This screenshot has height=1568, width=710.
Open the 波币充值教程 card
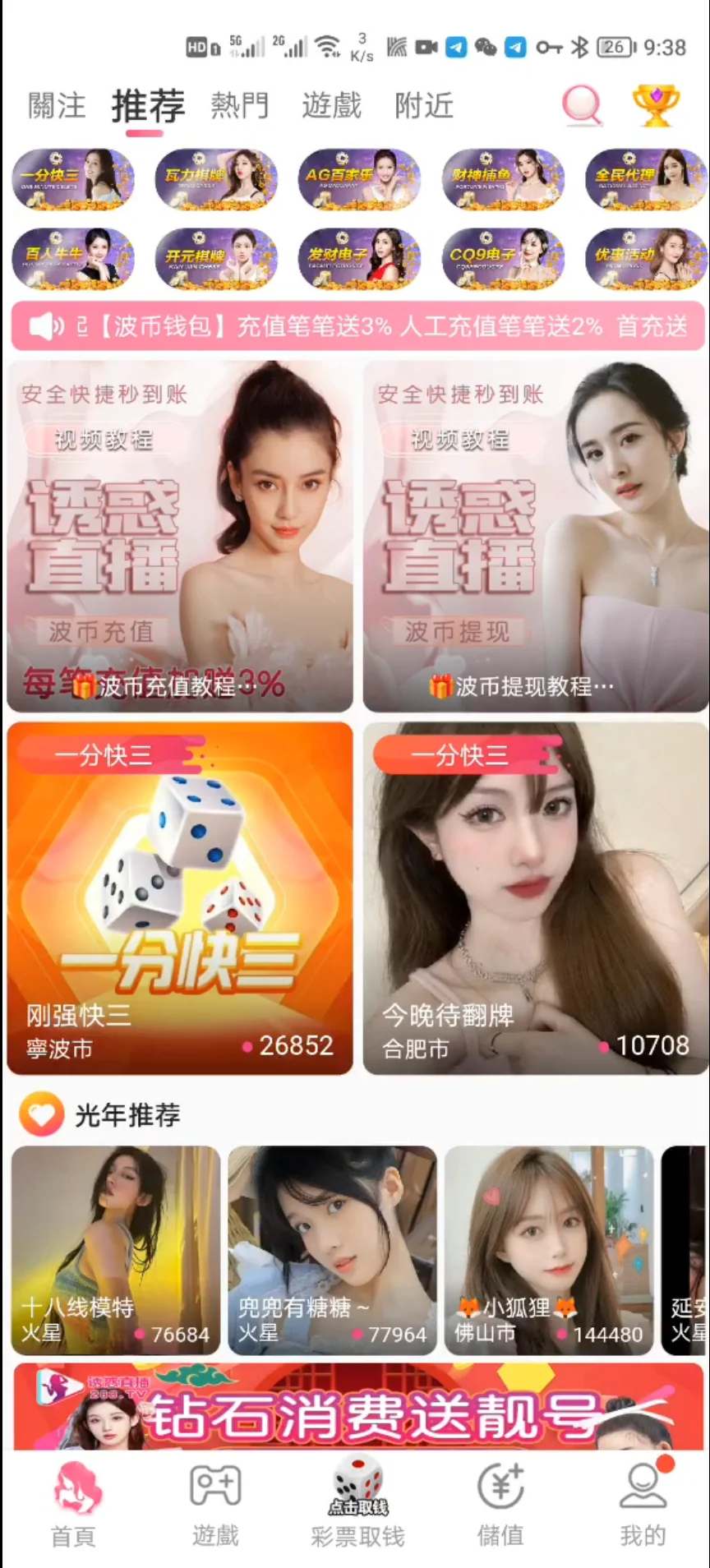pos(180,536)
